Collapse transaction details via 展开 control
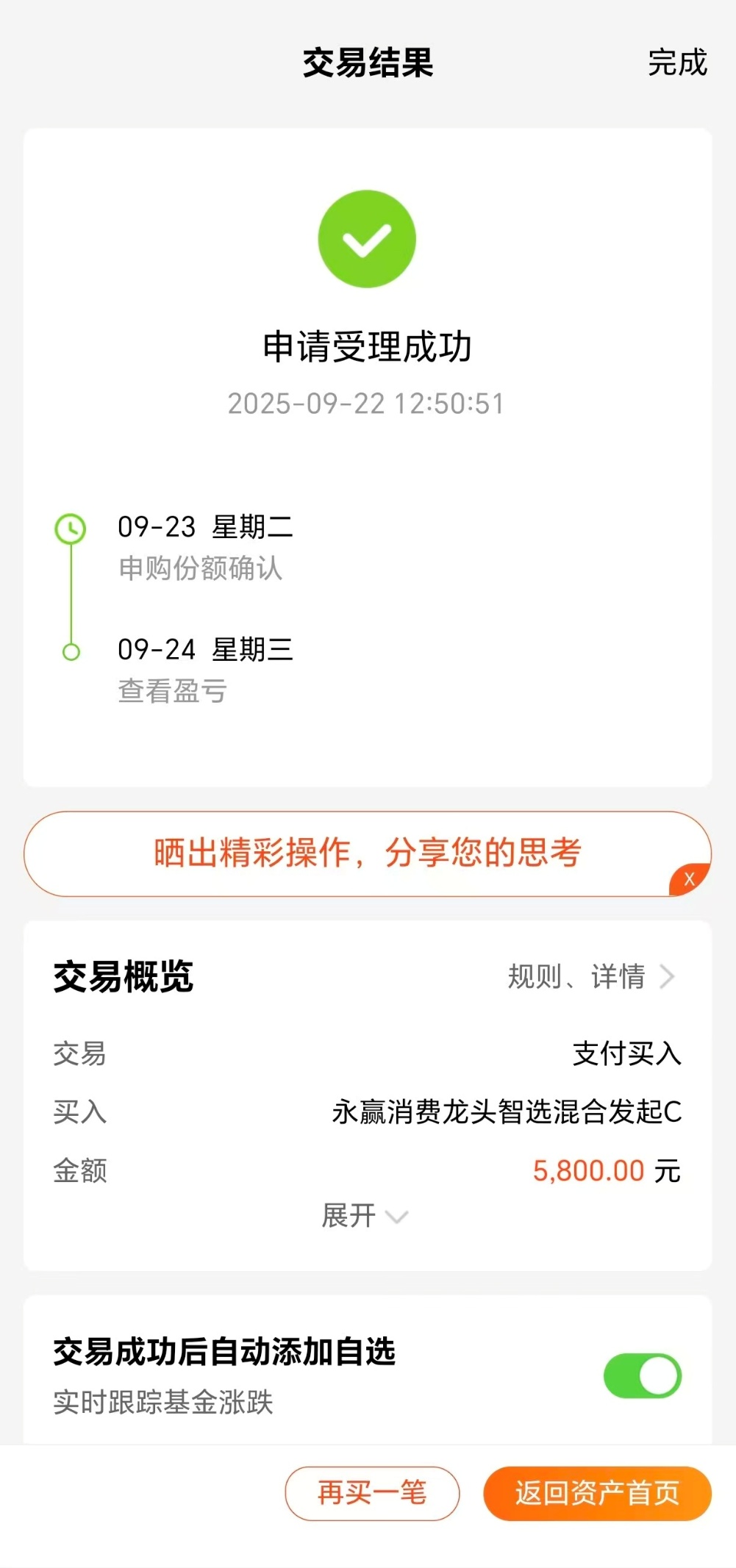 365,1217
